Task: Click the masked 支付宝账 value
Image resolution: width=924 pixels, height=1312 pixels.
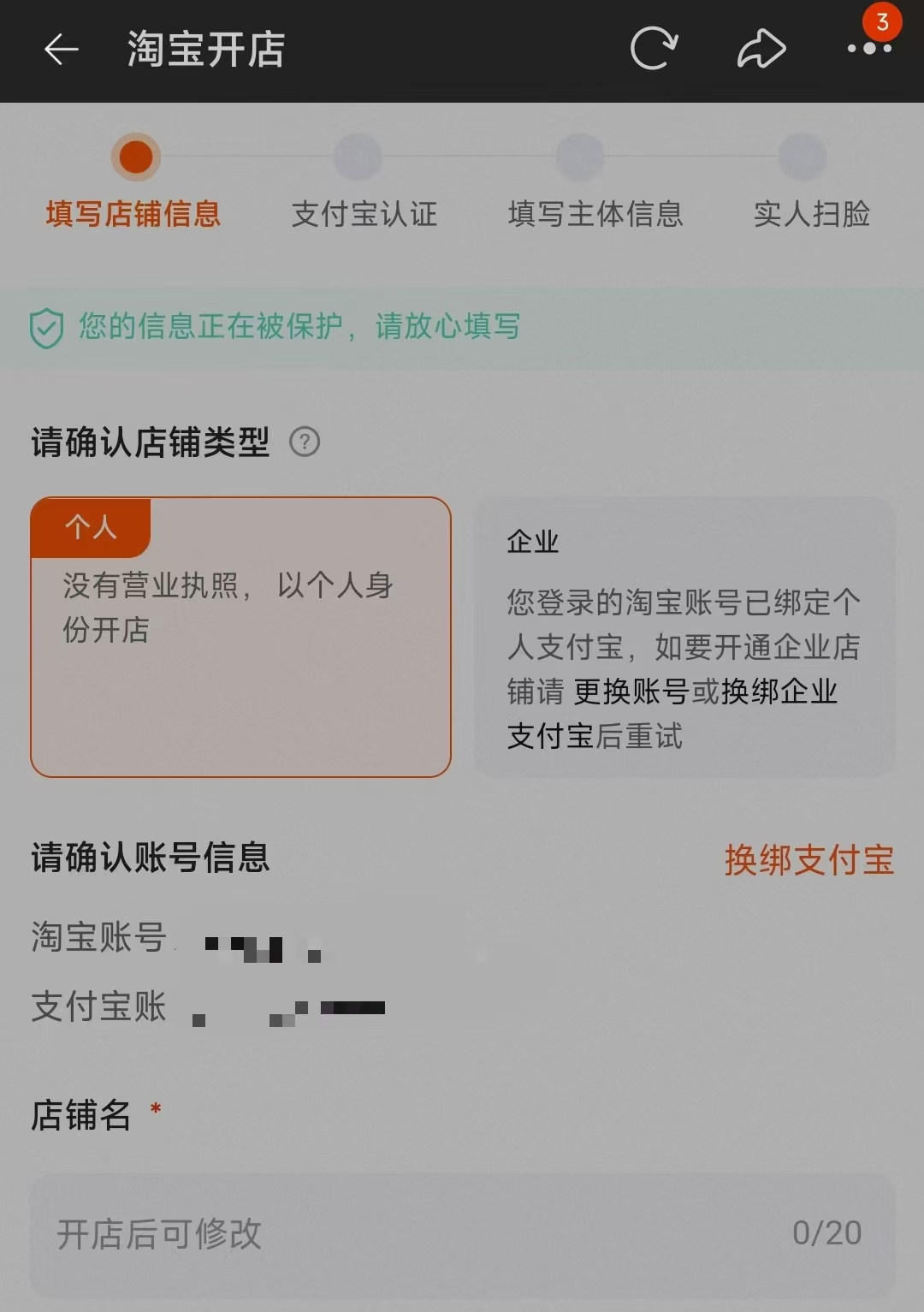Action: click(x=291, y=1012)
